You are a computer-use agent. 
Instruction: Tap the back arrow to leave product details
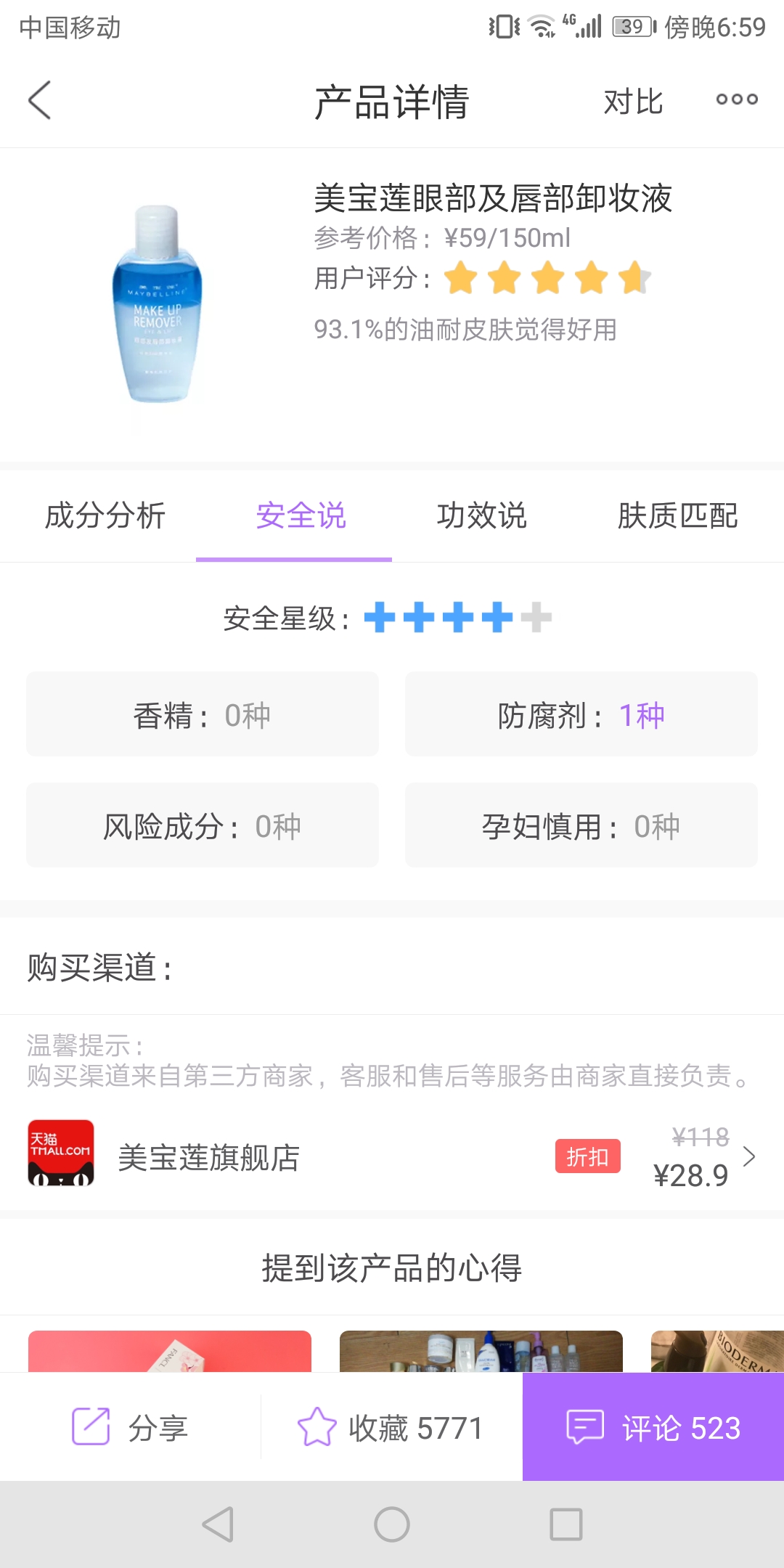point(40,100)
